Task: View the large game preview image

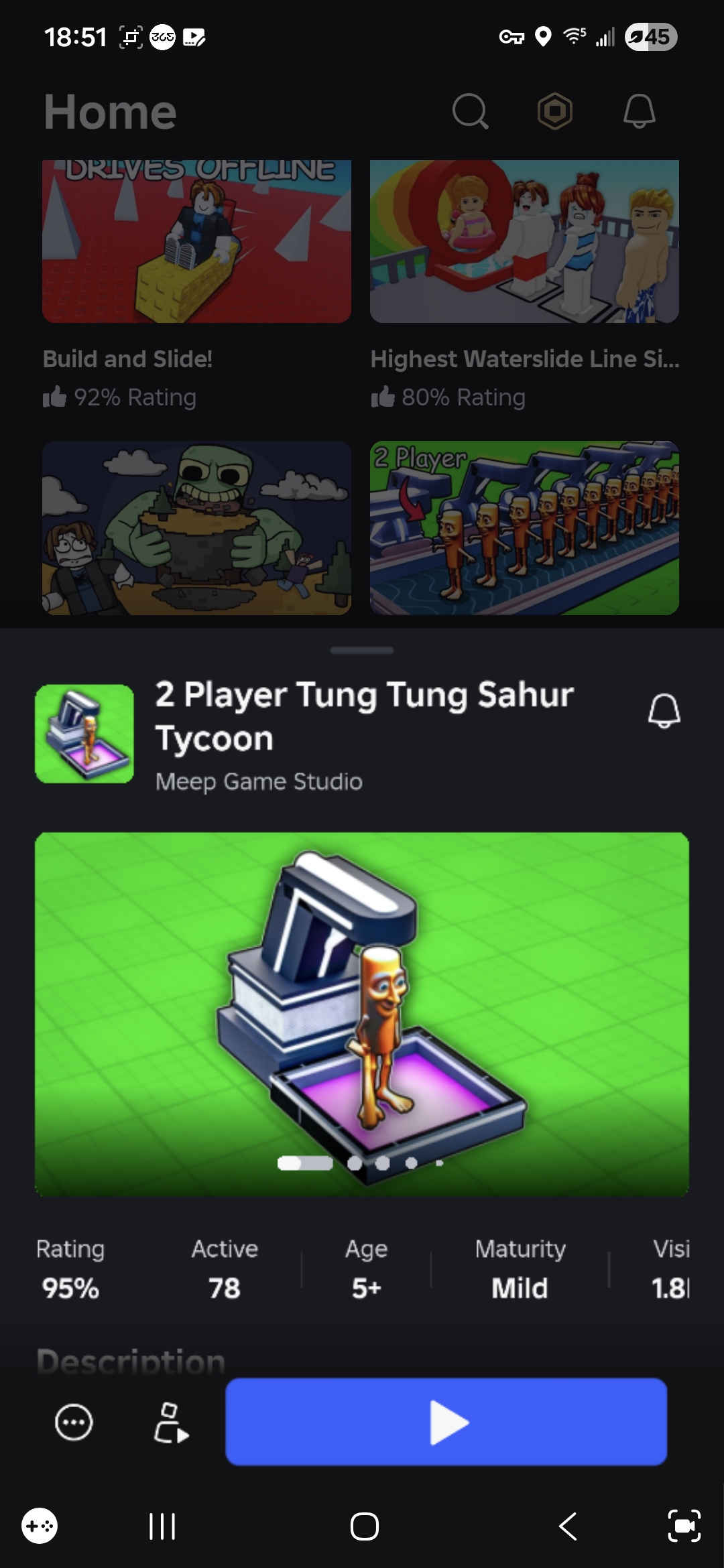Action: tap(362, 1013)
